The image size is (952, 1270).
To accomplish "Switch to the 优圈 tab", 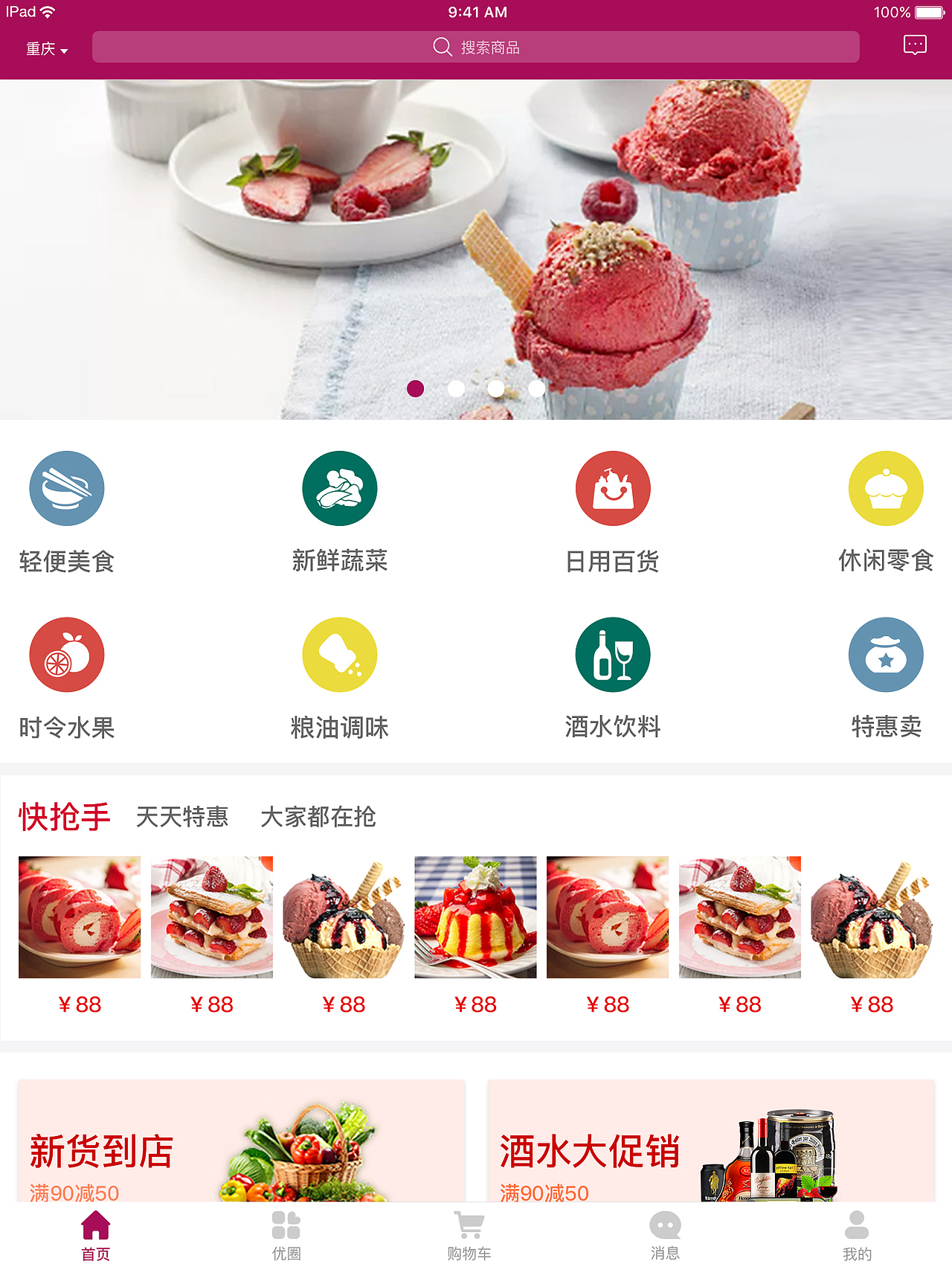I will tap(286, 1236).
